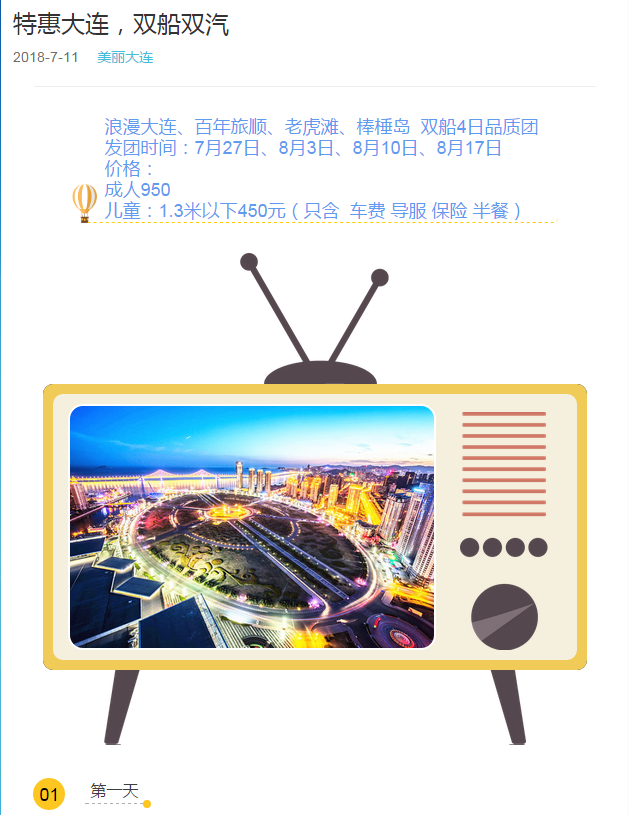Open the 美丽大连 account link
This screenshot has height=815, width=629.
coord(125,58)
